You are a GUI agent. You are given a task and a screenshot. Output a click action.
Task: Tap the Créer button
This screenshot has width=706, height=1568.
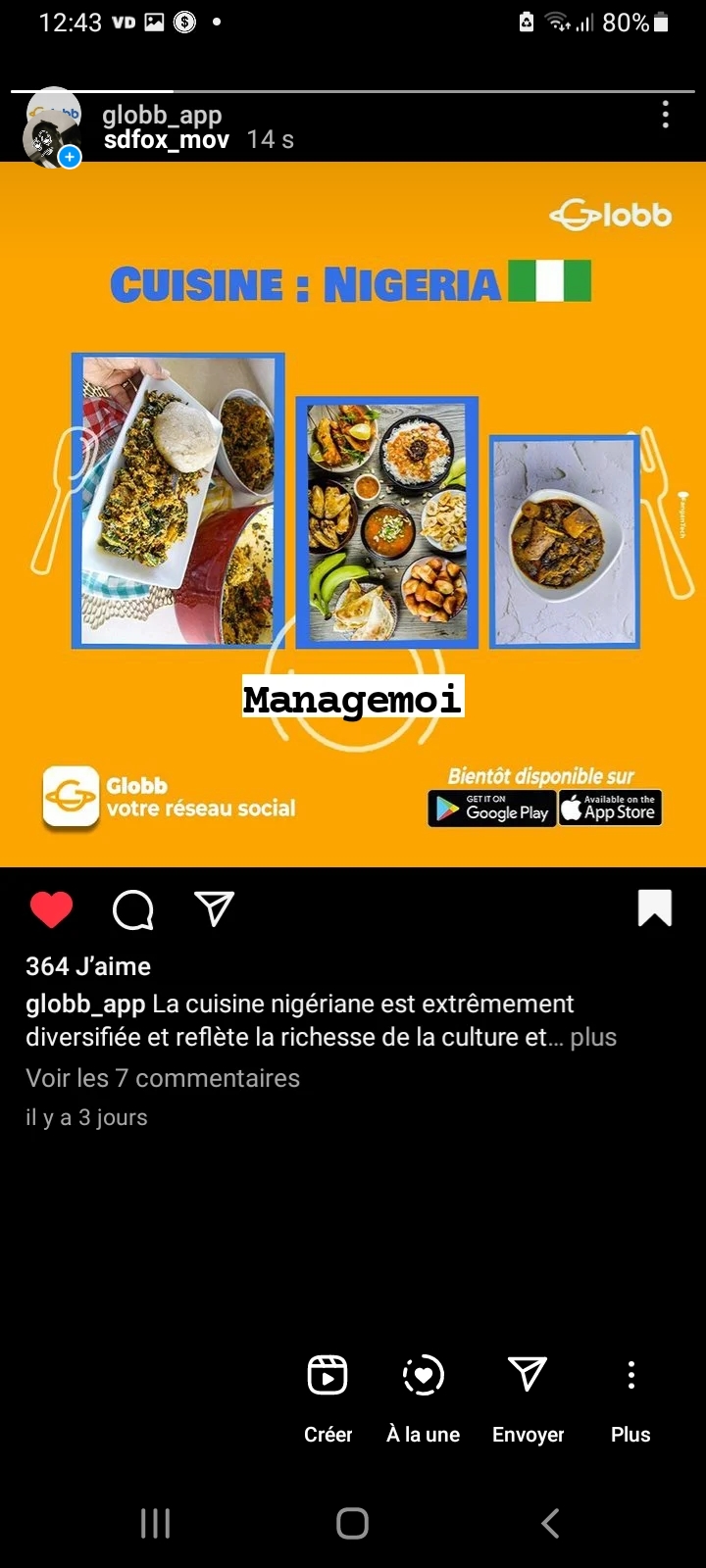(328, 1394)
